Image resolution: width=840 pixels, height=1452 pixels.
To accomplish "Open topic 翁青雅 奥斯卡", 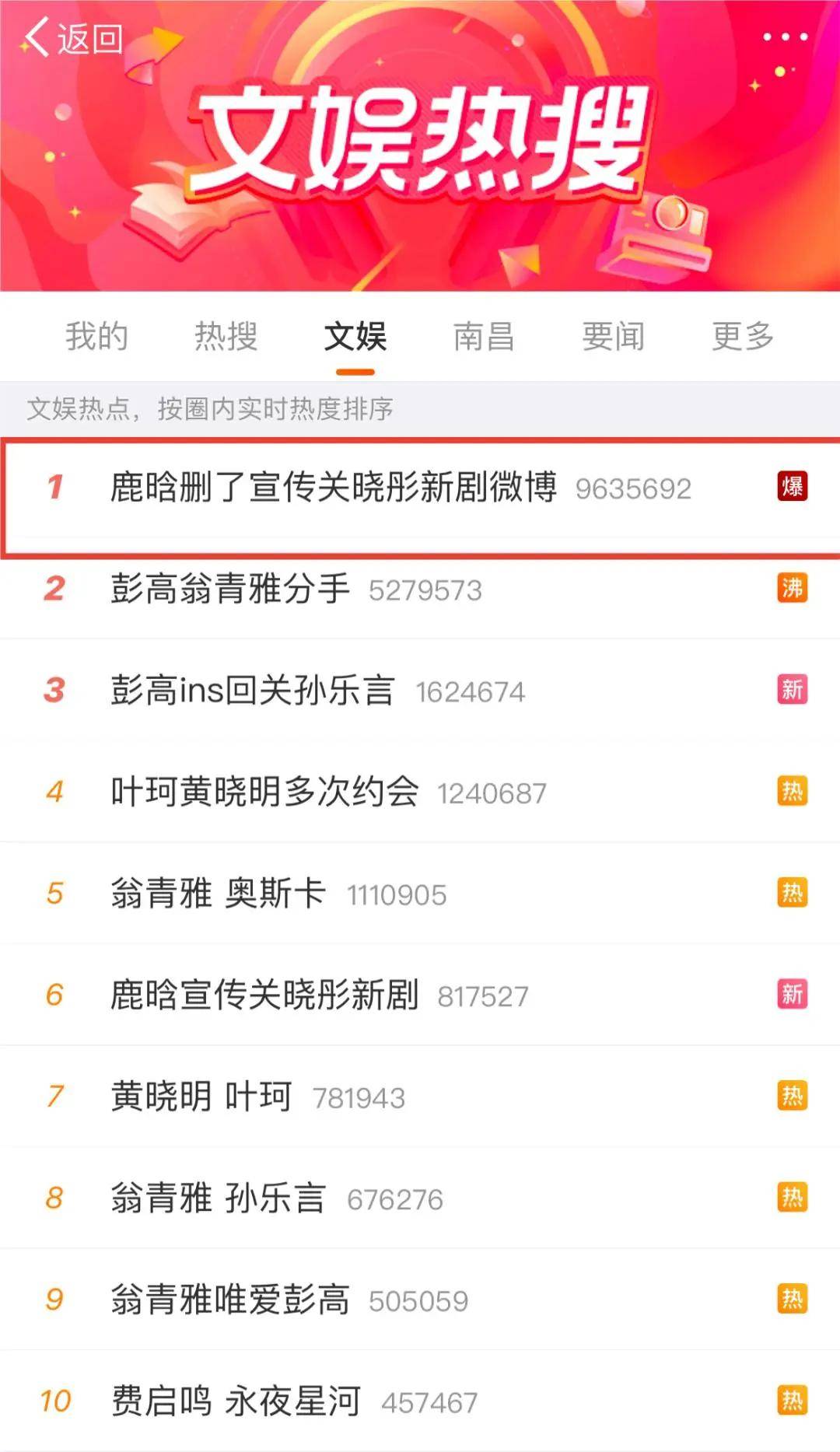I will point(218,894).
